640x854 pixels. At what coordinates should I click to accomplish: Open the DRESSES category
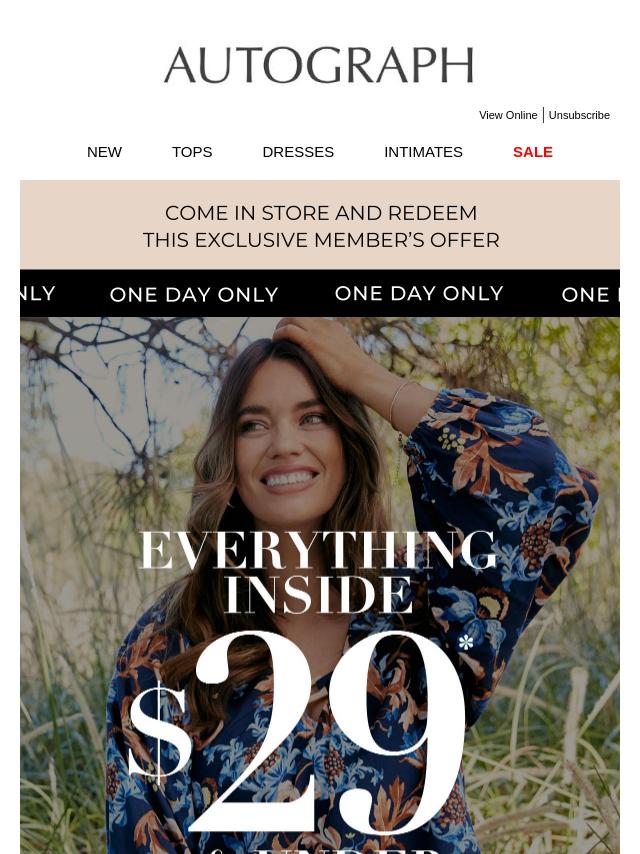[298, 152]
